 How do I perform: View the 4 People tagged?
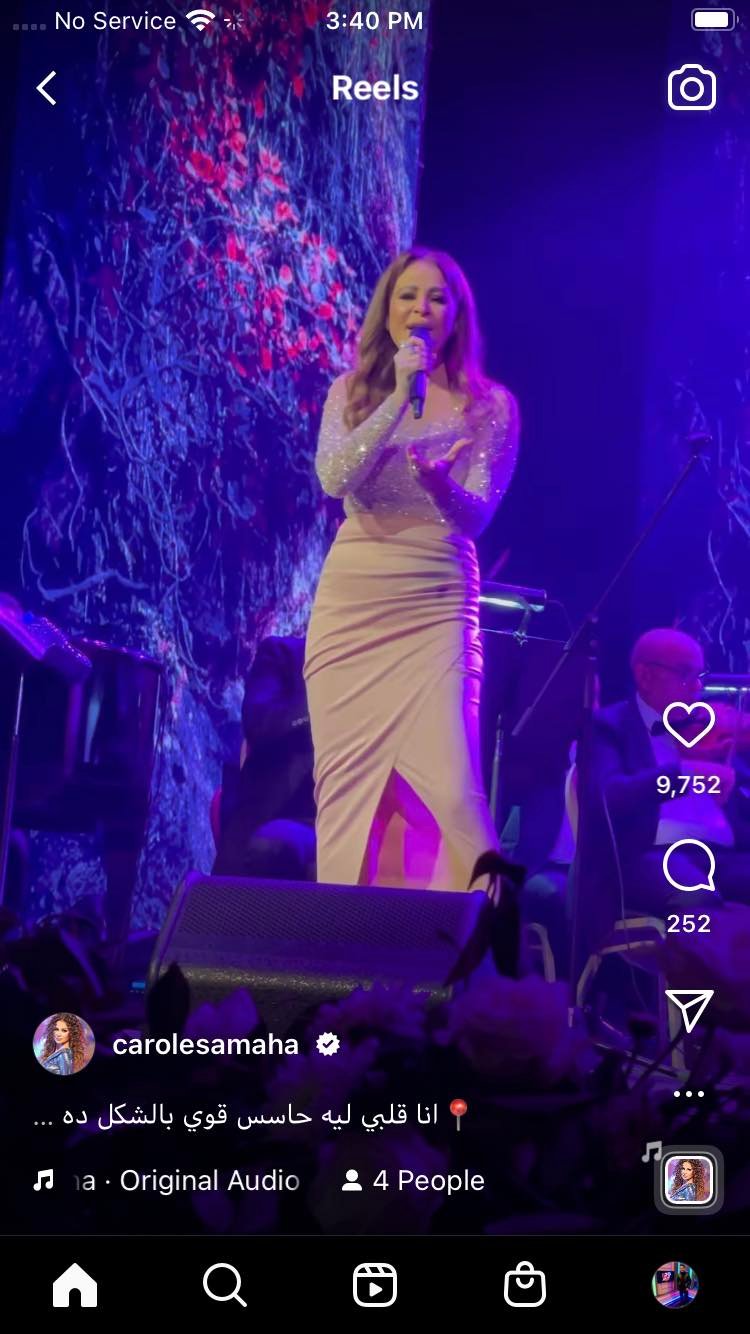coord(413,1181)
